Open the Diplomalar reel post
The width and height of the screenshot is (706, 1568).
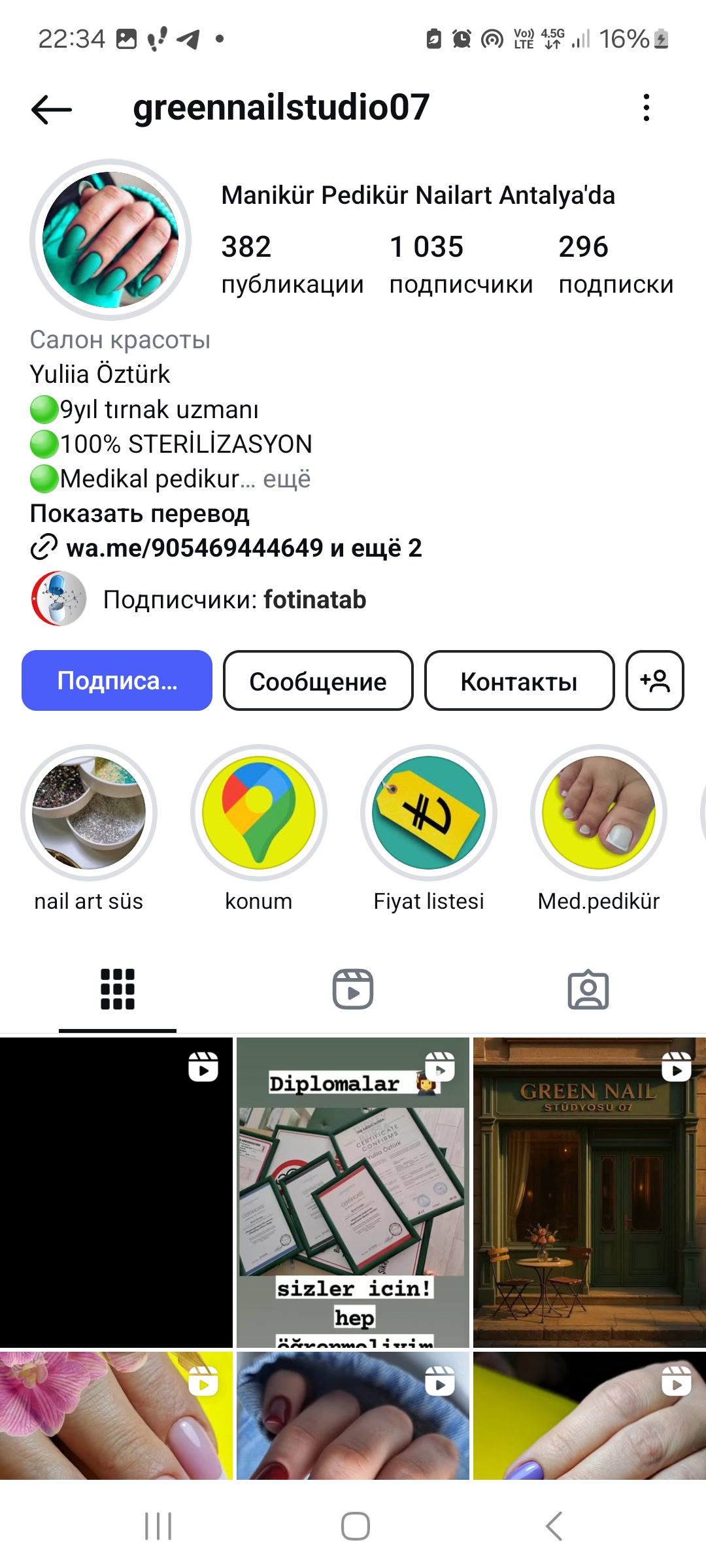coord(353,1192)
